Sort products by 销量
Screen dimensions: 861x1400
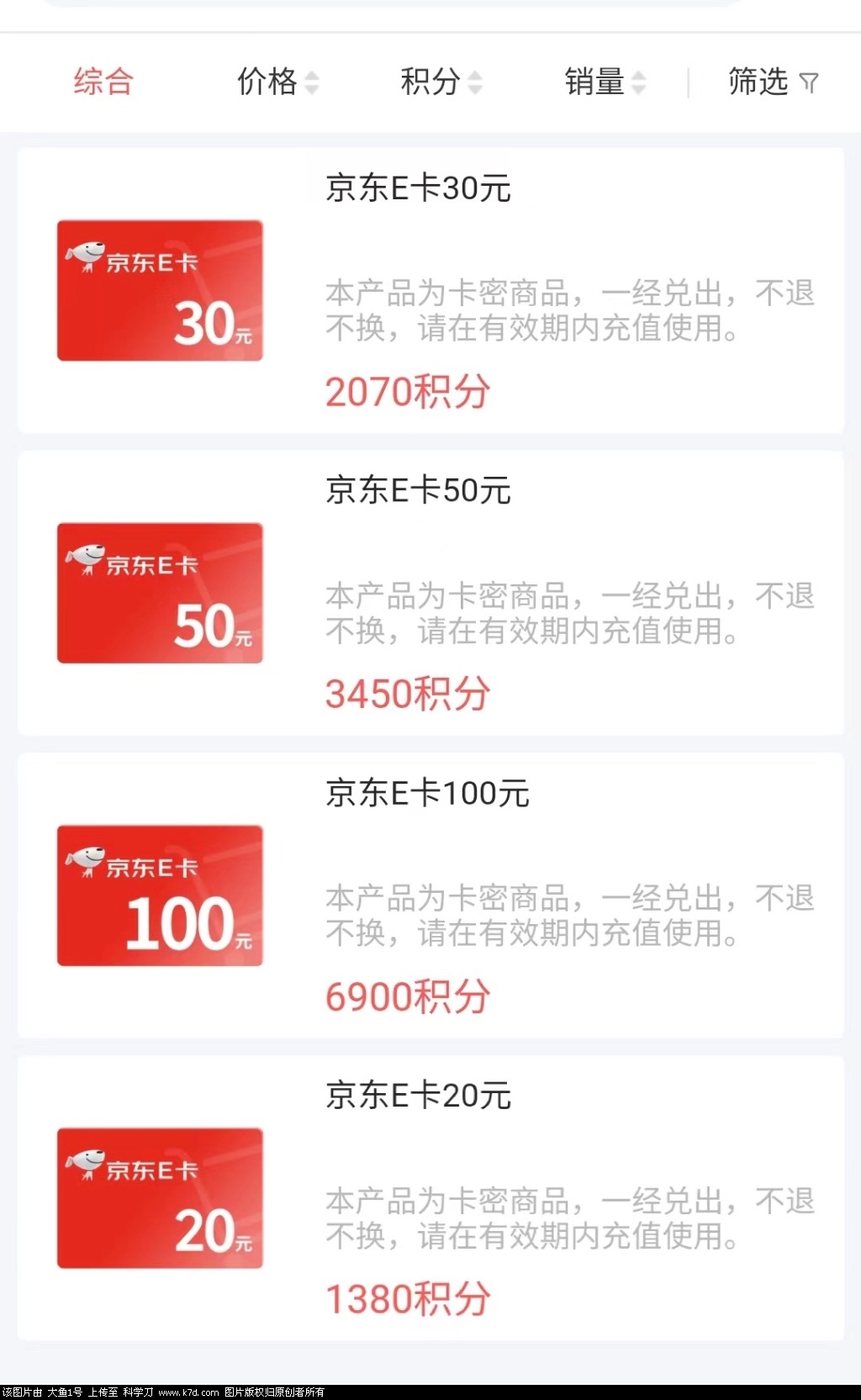point(605,82)
